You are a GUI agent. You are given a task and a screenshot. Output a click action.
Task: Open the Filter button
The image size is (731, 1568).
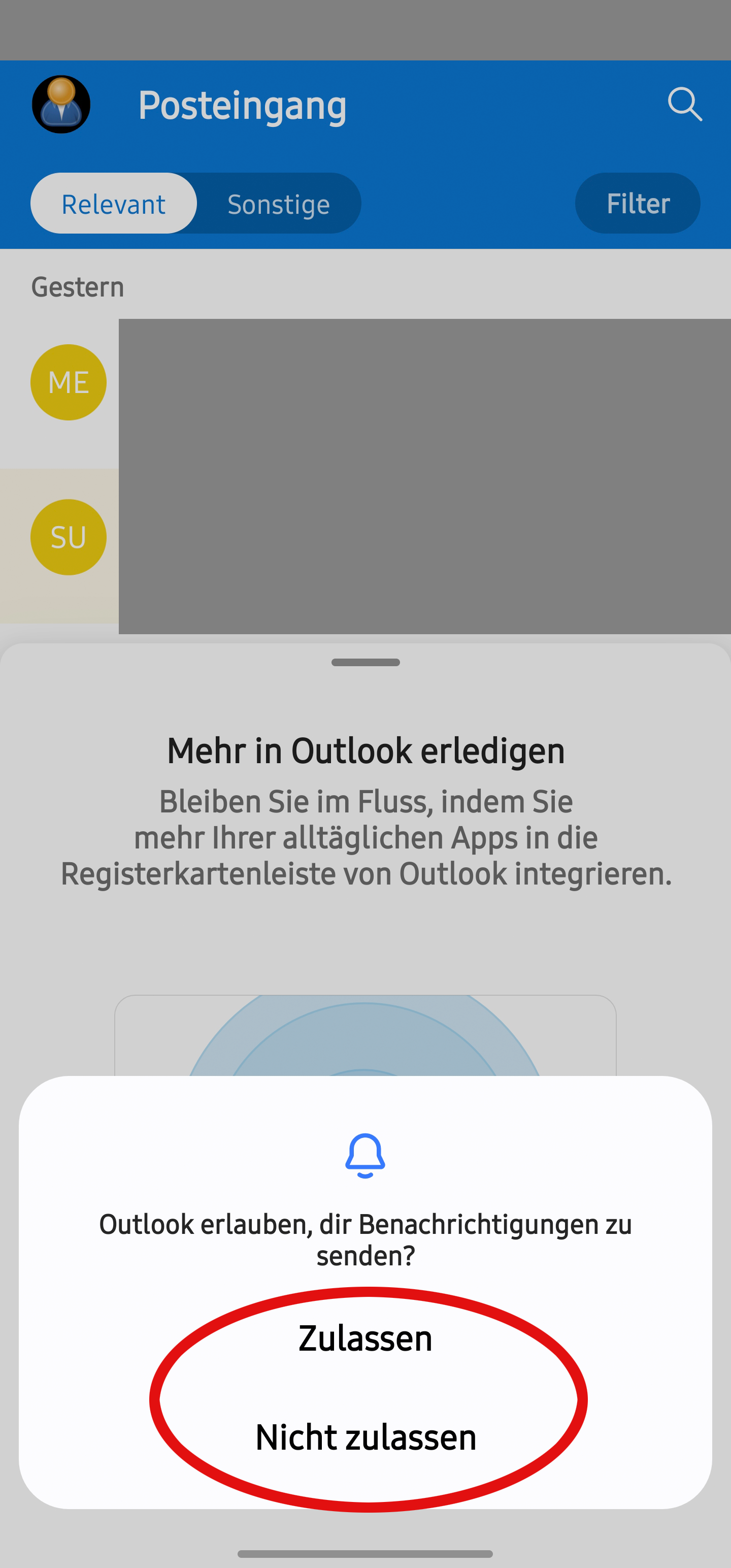pos(637,203)
